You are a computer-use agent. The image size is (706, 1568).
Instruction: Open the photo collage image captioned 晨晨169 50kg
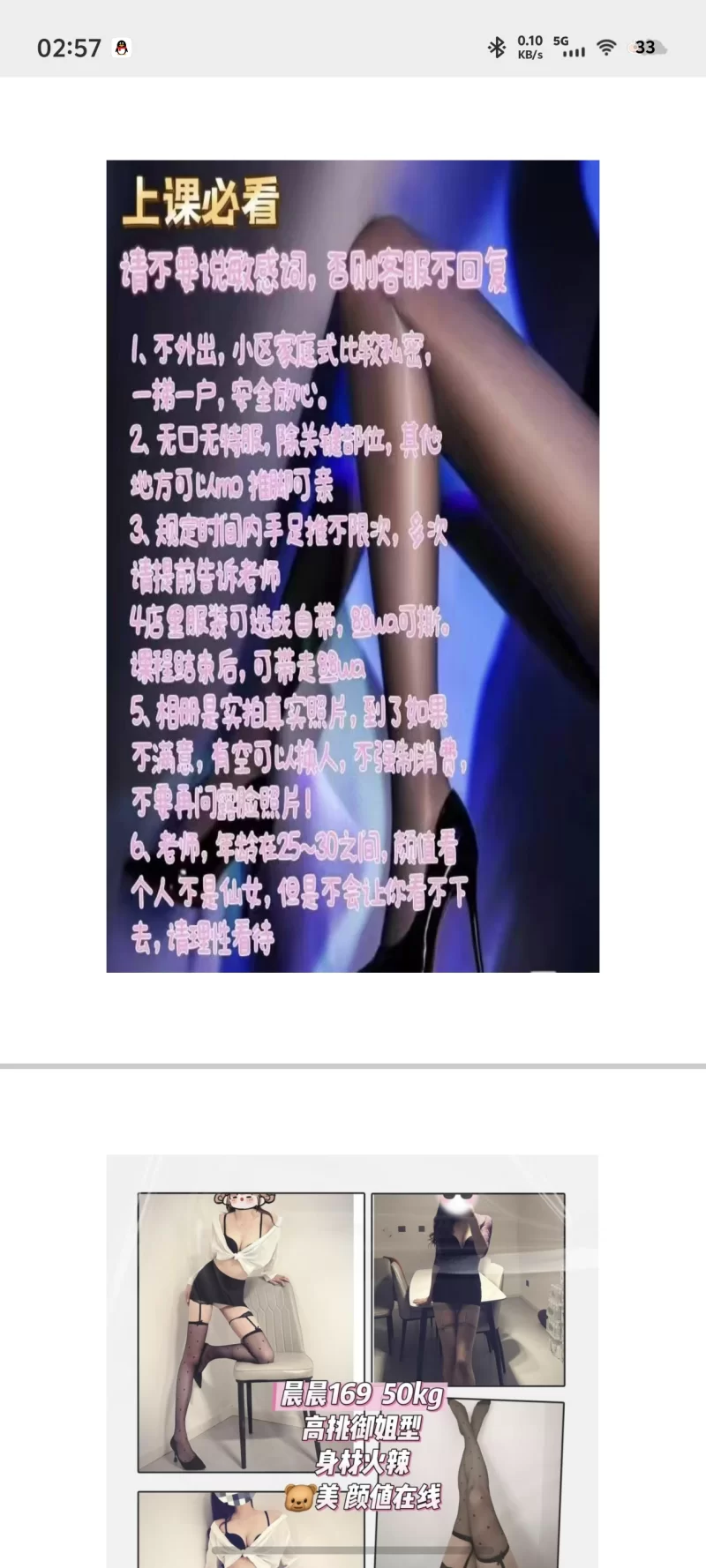click(x=353, y=1358)
